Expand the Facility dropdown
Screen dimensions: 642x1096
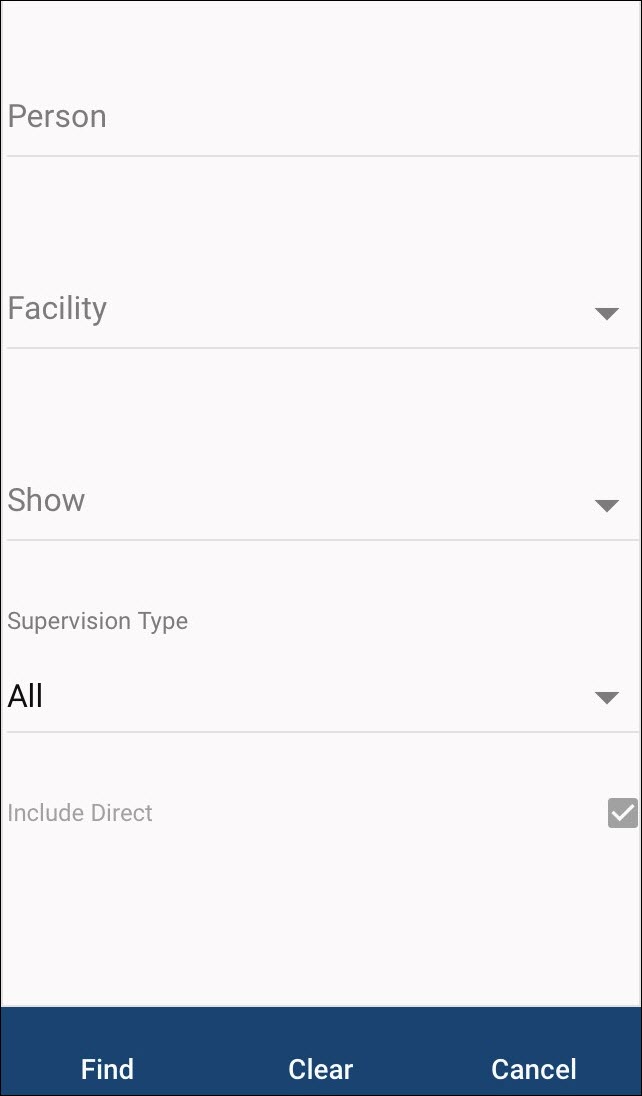(x=320, y=309)
